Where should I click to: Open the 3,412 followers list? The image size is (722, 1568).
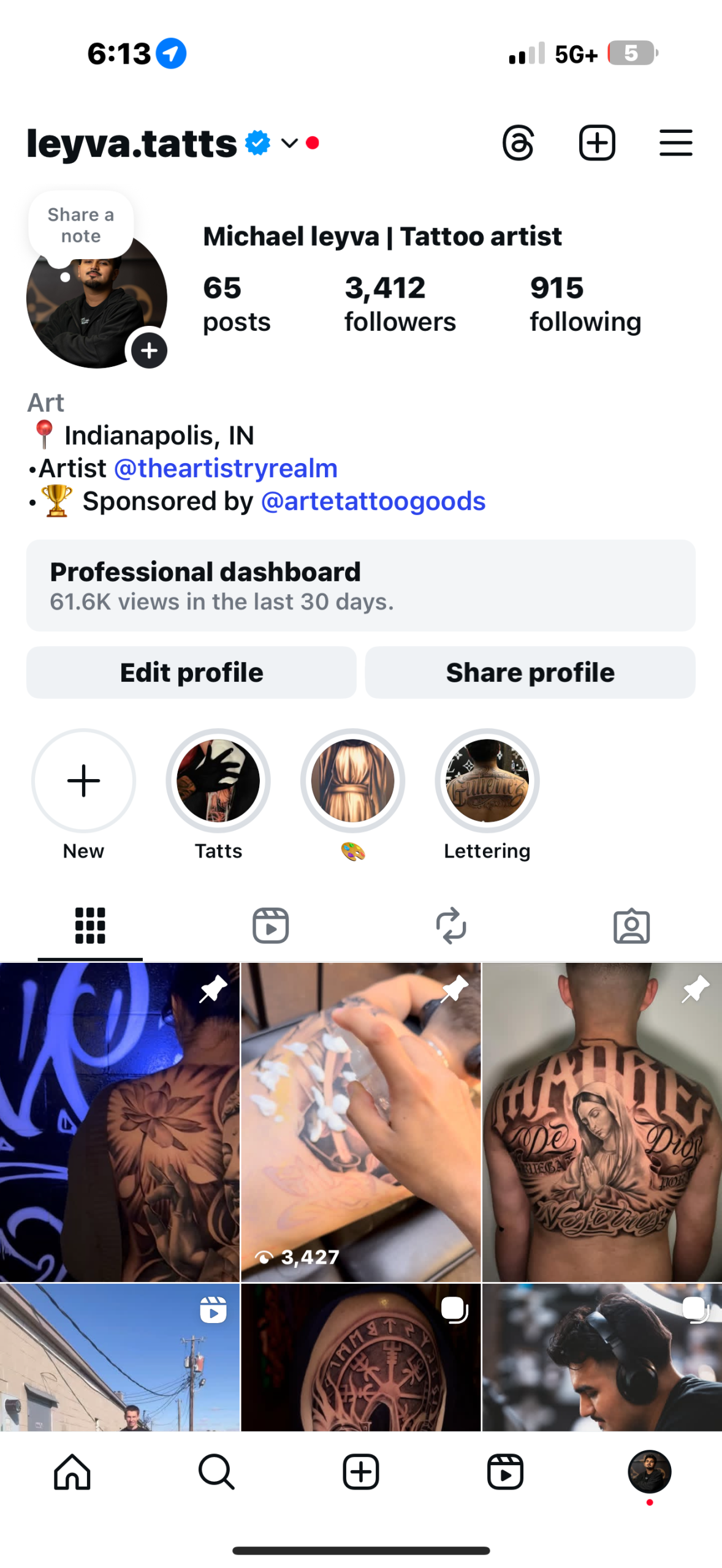coord(400,304)
